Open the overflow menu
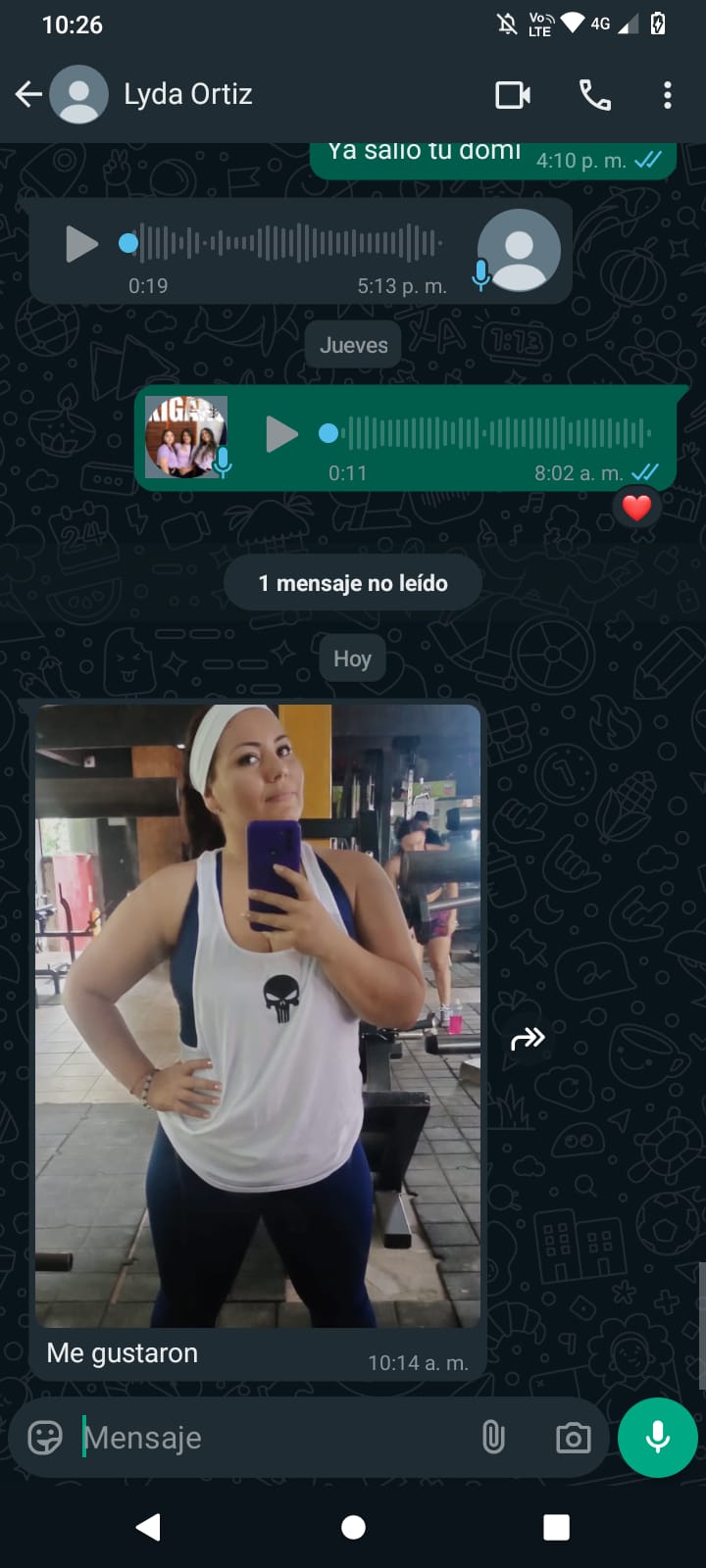 pos(668,95)
